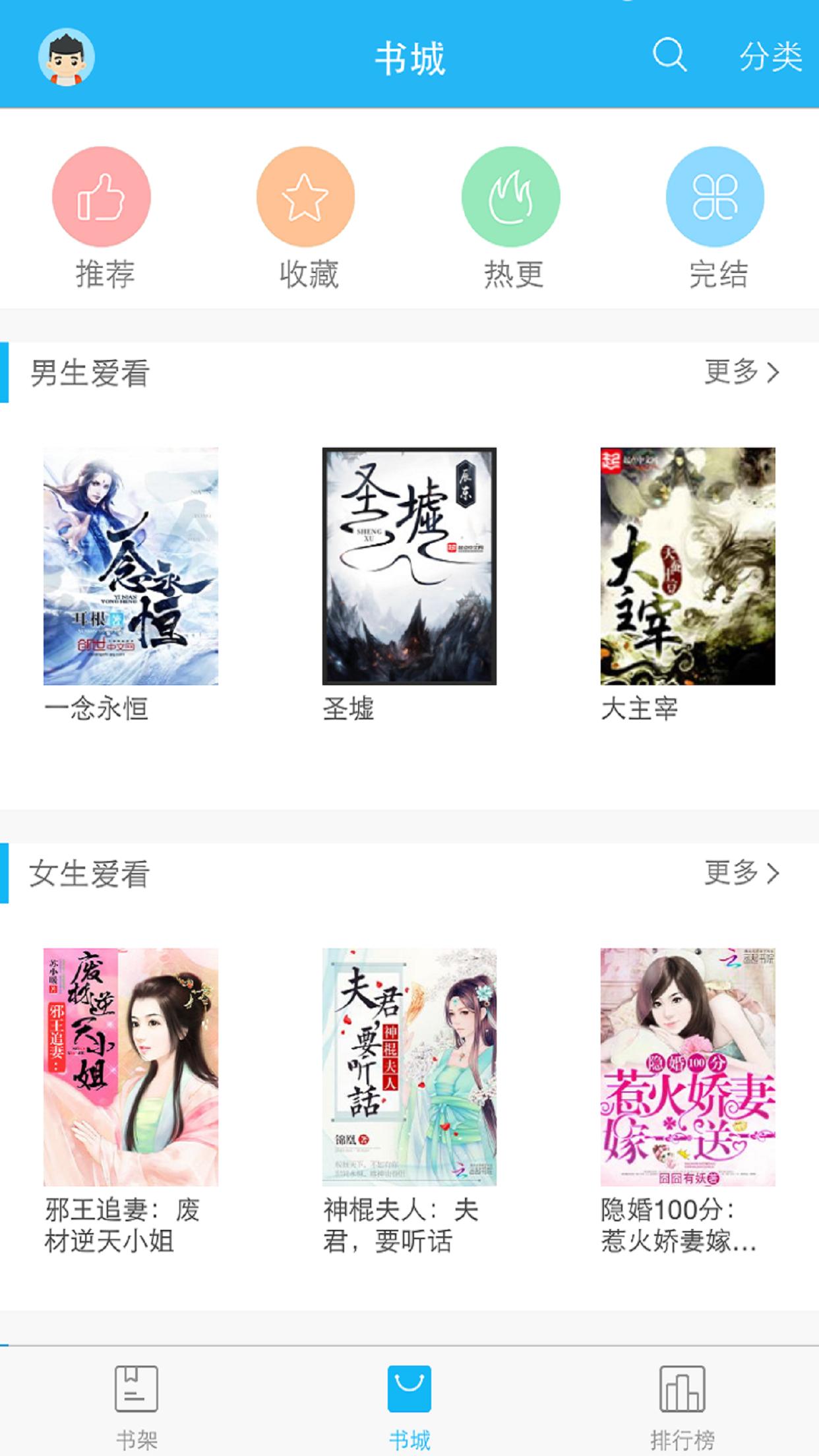View more under 女生爱看
Image resolution: width=819 pixels, height=1456 pixels.
pyautogui.click(x=742, y=873)
